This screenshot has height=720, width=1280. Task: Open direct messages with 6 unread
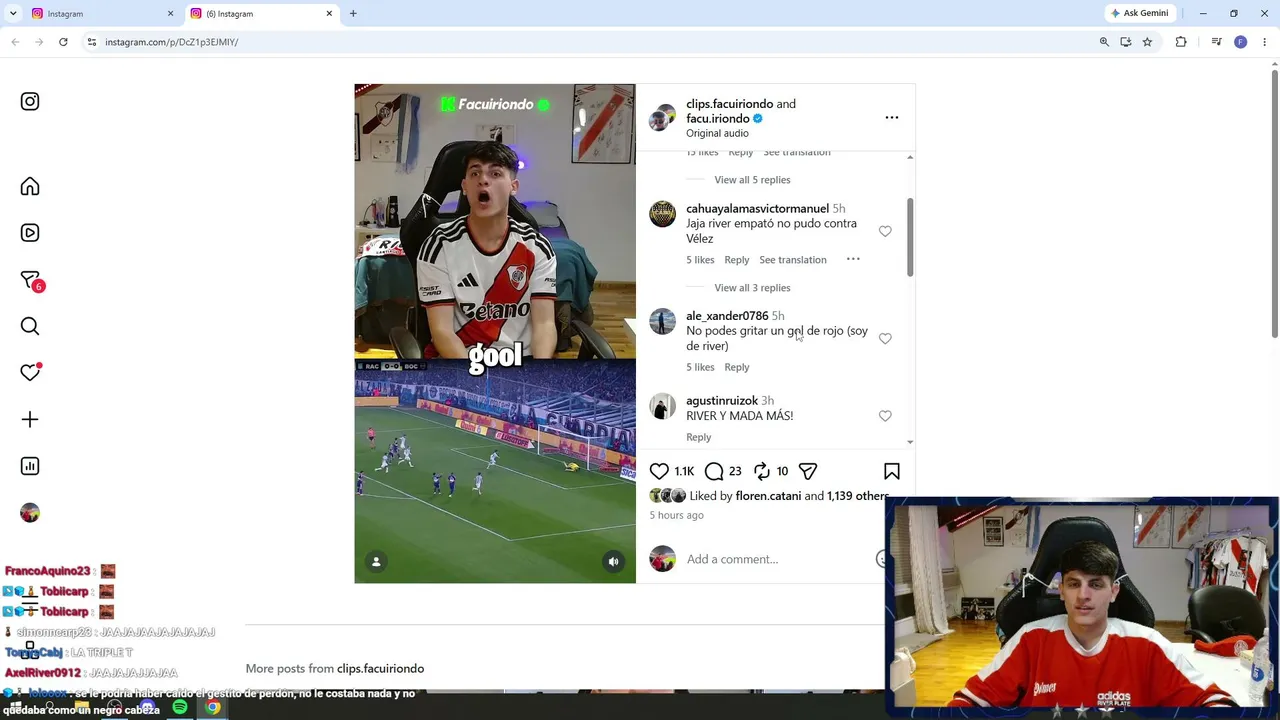[30, 280]
